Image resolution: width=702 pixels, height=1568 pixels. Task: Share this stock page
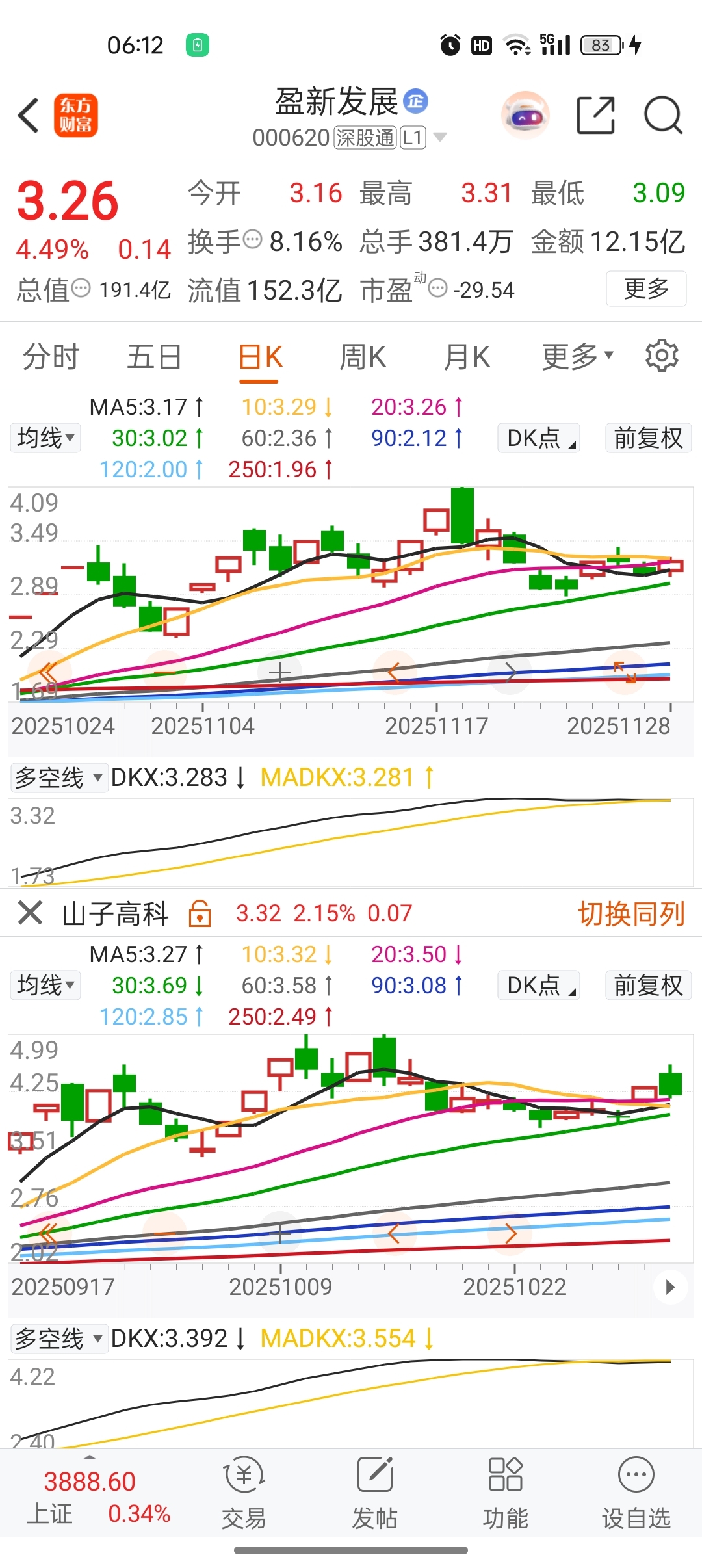[x=595, y=116]
